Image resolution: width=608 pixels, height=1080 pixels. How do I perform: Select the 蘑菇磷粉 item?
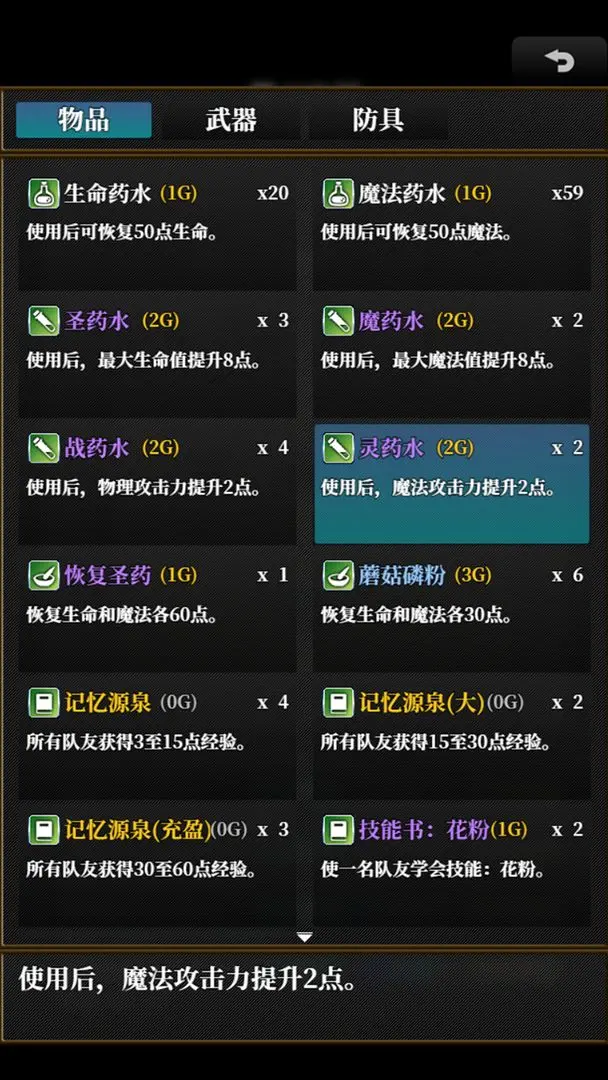coord(452,612)
